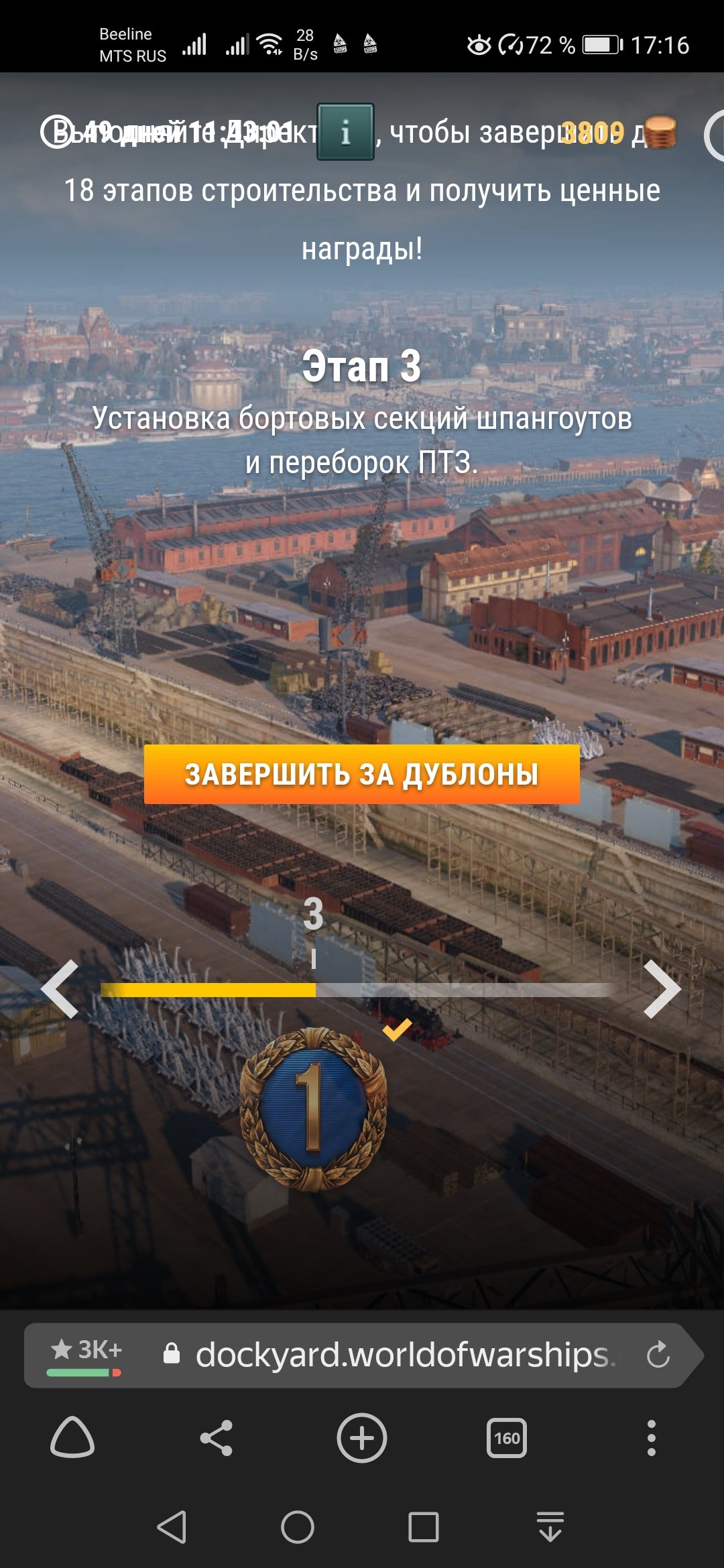Open the browser overflow menu
The width and height of the screenshot is (724, 1568).
pyautogui.click(x=651, y=1437)
